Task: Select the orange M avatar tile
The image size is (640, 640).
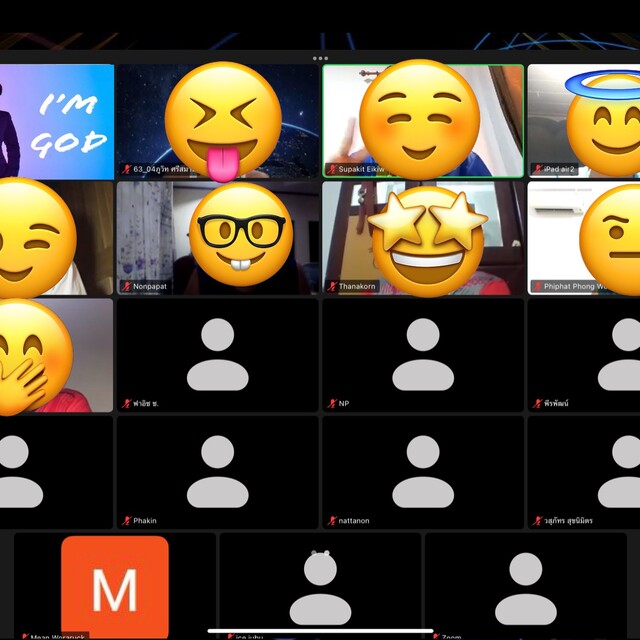Action: click(x=114, y=585)
